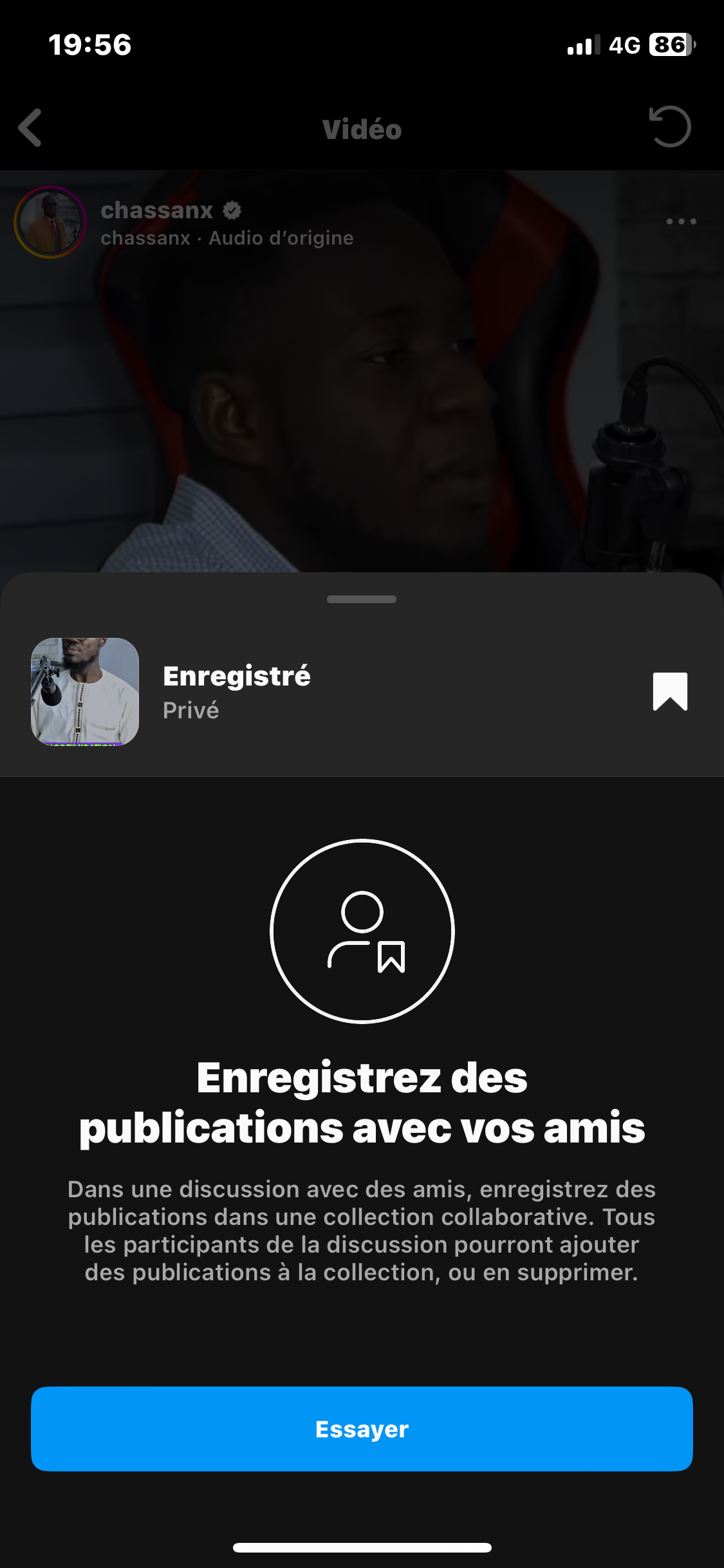Open chassanx profile picture
The image size is (724, 1568).
click(50, 222)
